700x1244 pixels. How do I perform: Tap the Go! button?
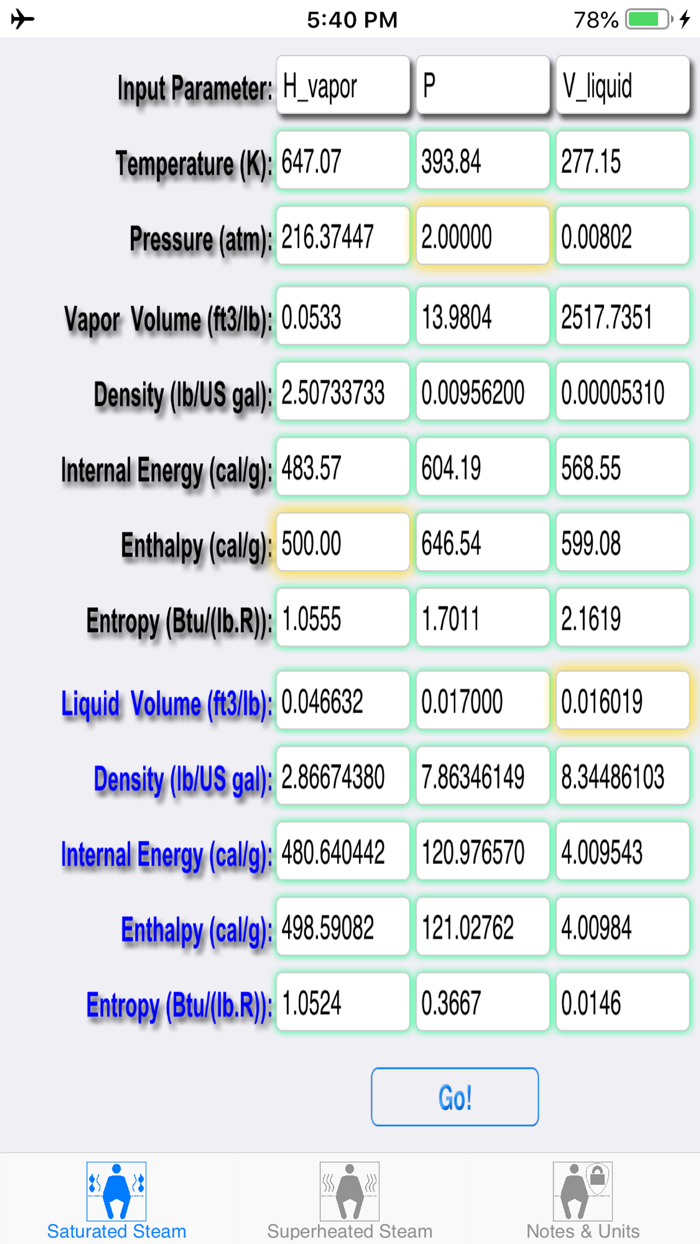click(454, 1097)
